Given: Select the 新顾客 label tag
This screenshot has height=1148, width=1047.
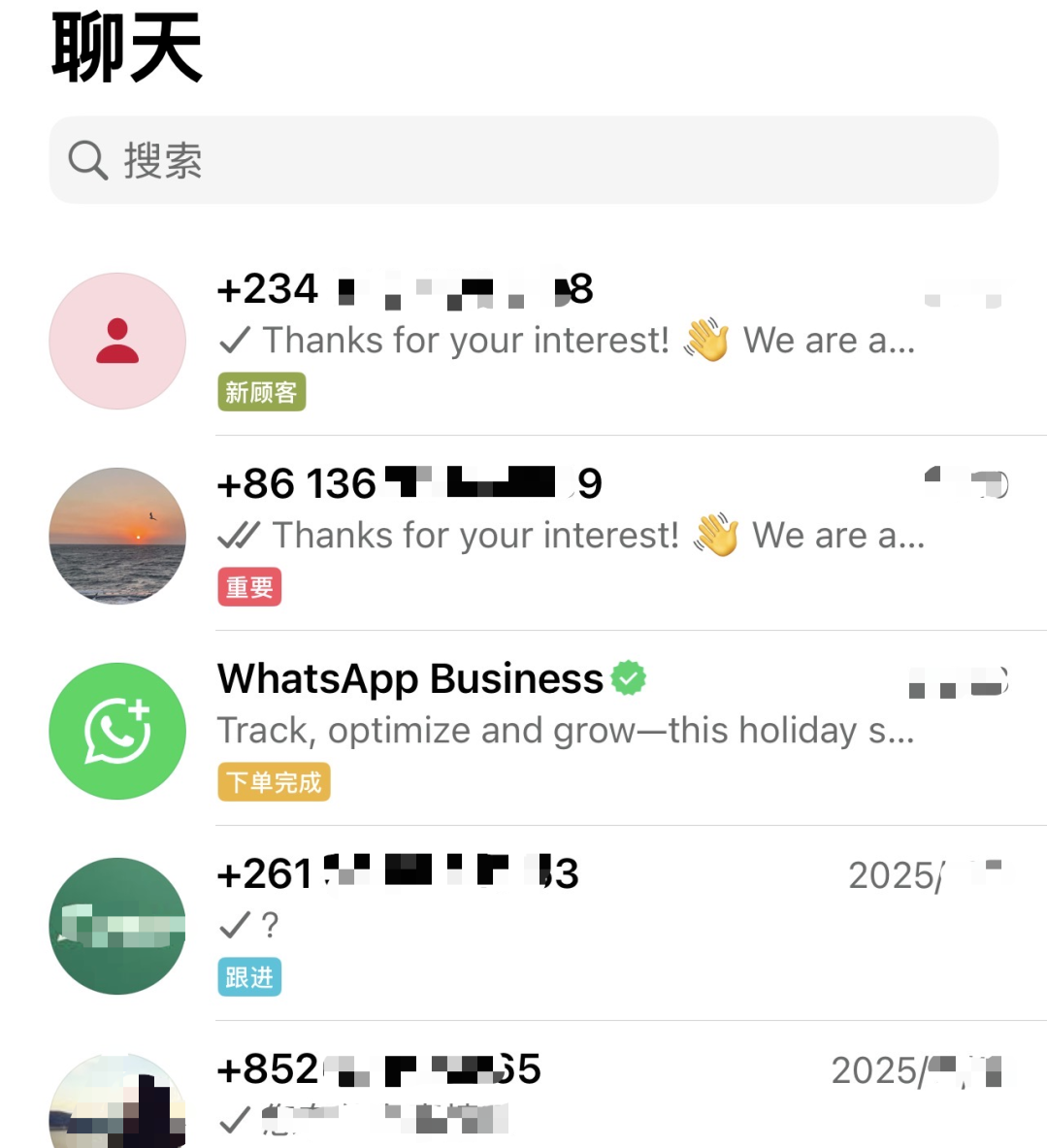Looking at the screenshot, I should click(261, 392).
